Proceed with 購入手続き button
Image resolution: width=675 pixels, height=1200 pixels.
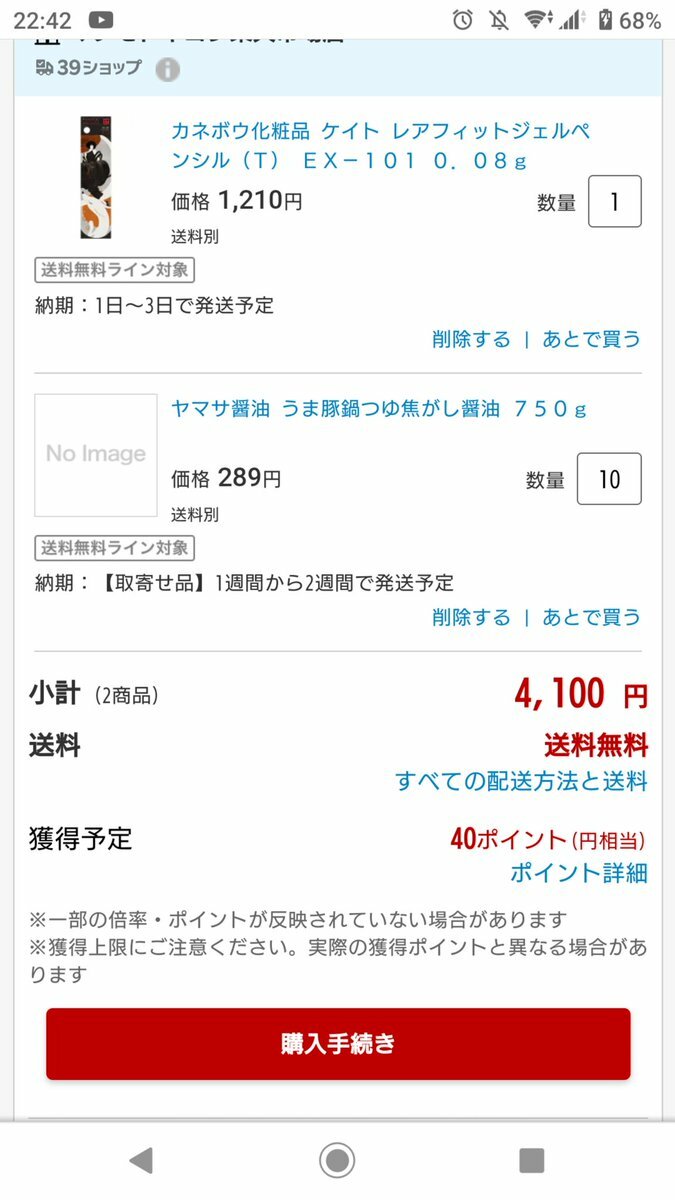[338, 1044]
